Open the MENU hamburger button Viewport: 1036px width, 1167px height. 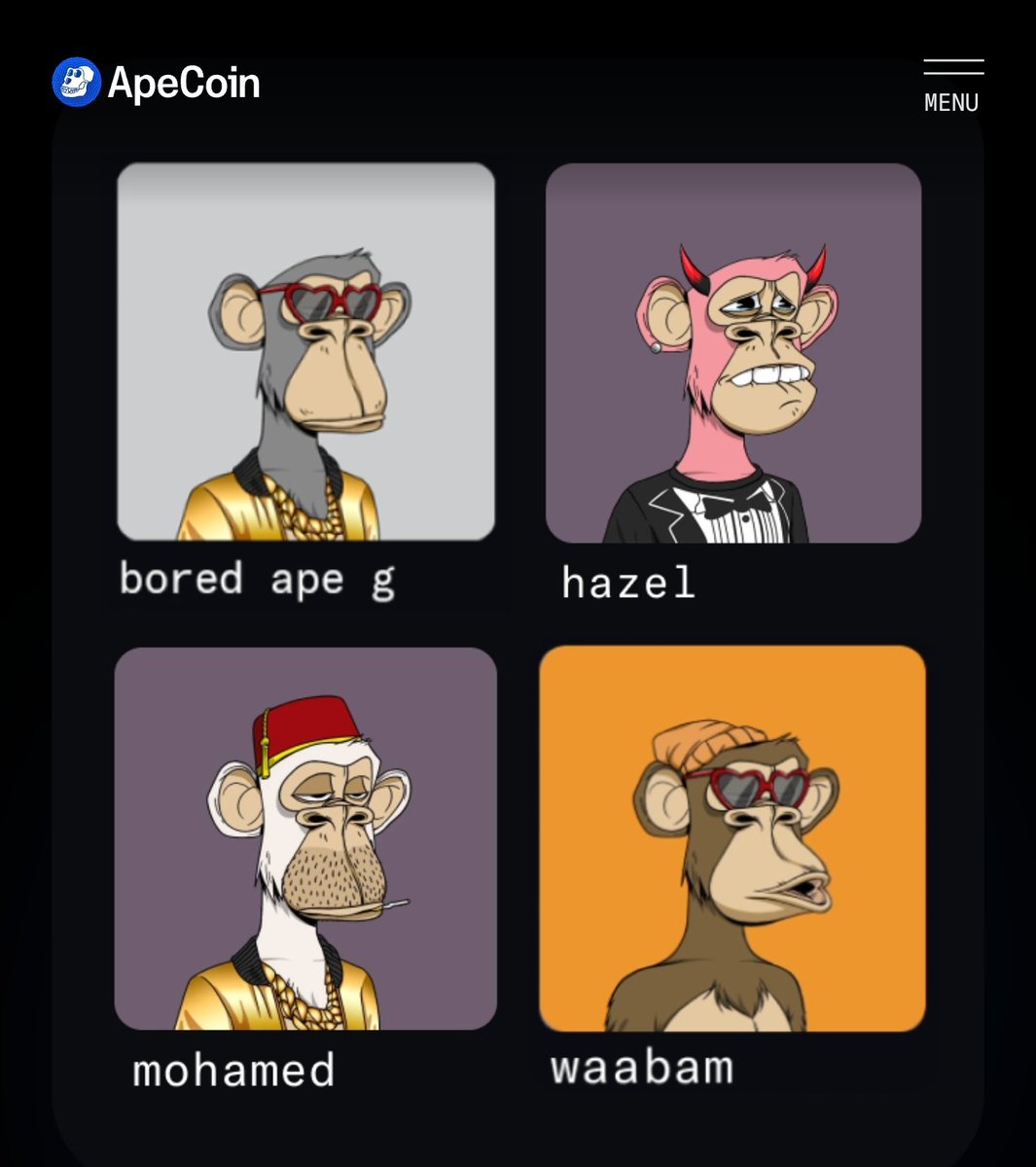(952, 86)
